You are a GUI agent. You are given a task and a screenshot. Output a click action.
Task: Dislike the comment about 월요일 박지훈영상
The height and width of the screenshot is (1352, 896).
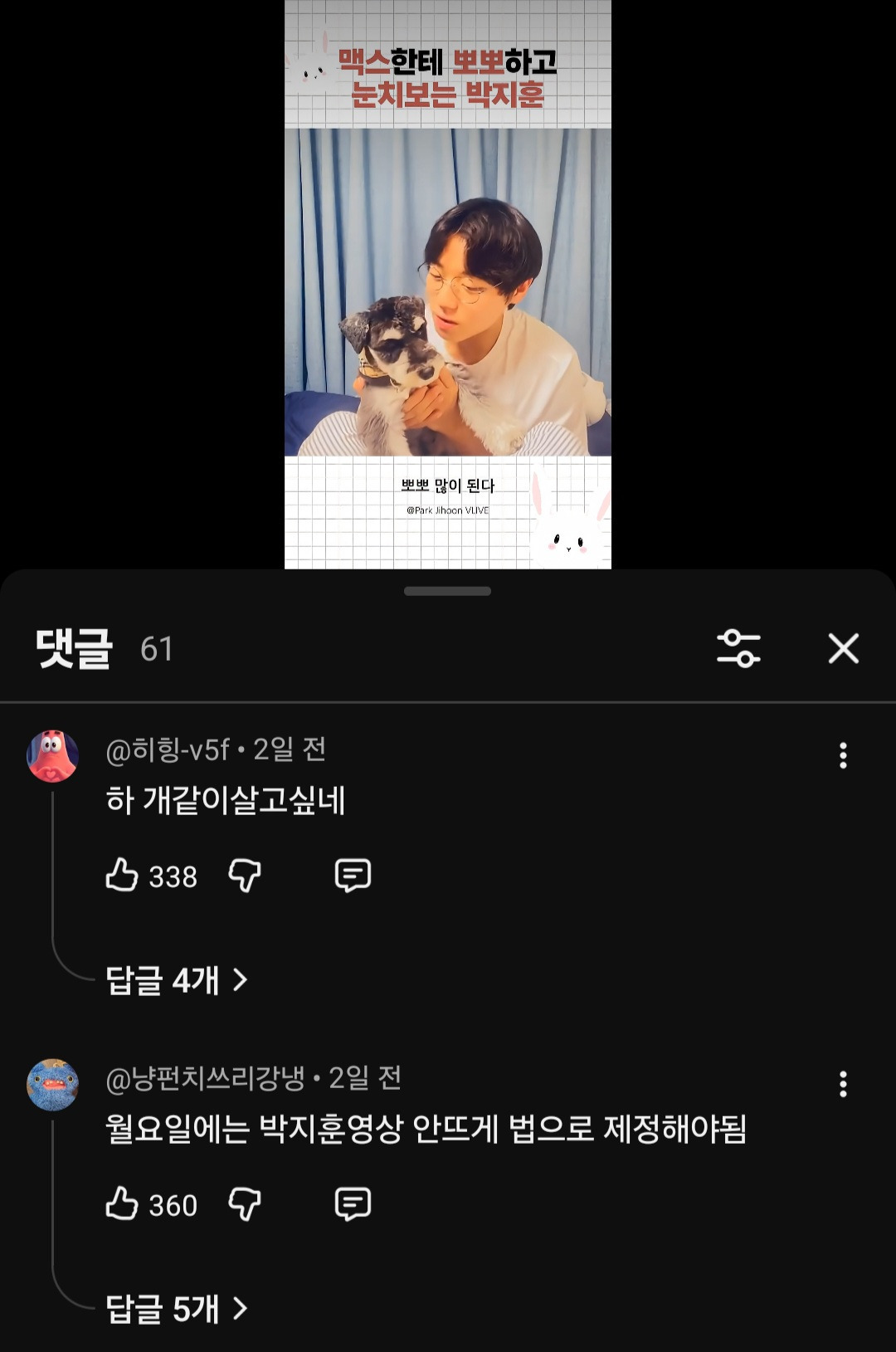click(x=245, y=1204)
